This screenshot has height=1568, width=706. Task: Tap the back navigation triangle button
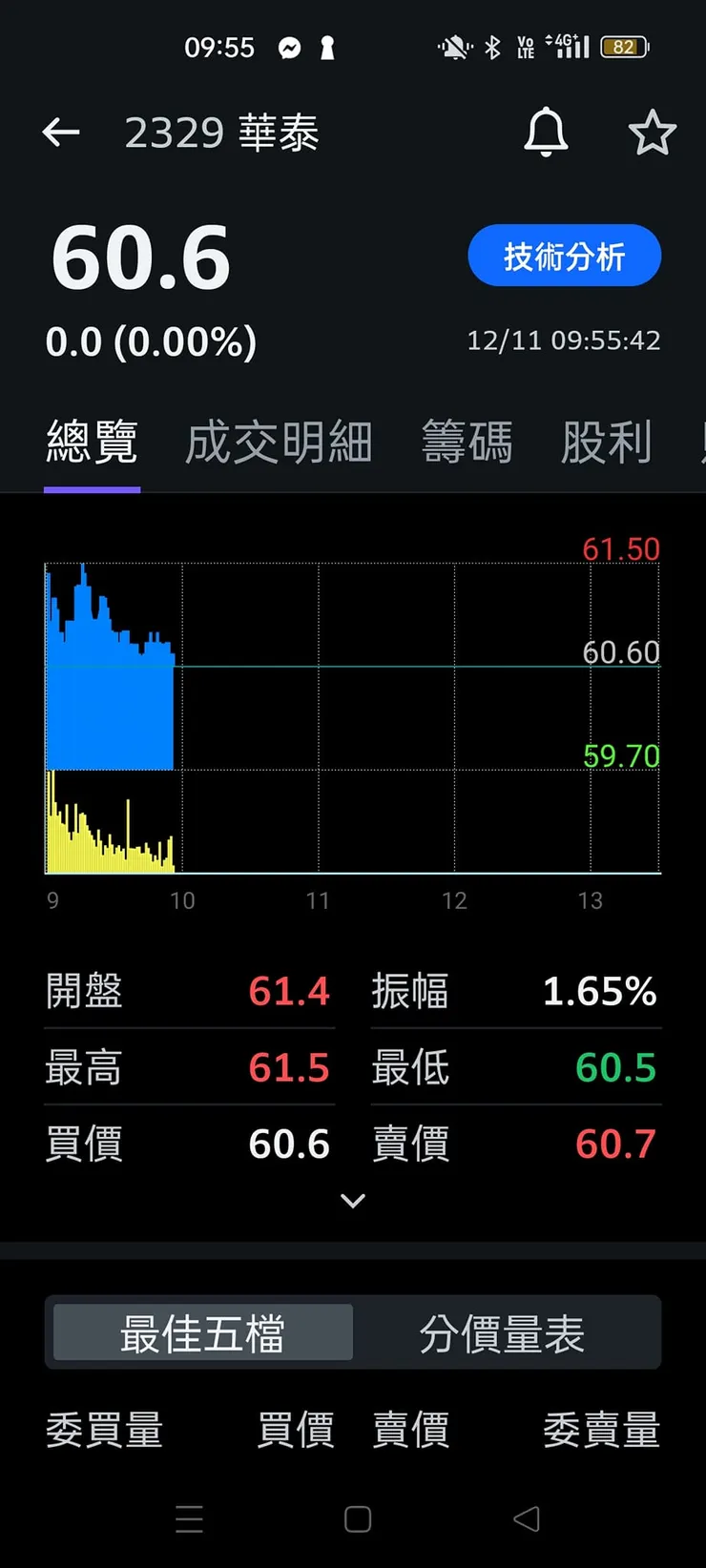(x=527, y=1519)
